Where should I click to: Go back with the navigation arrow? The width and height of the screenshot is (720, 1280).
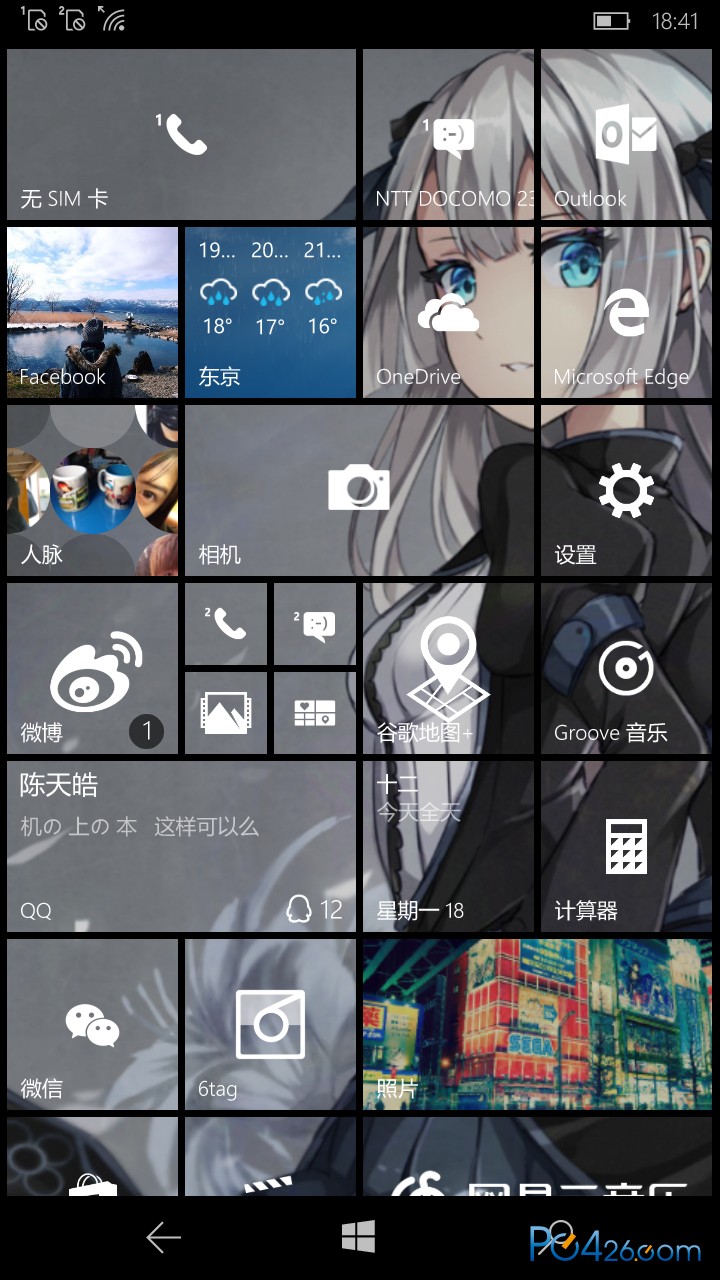click(x=163, y=1238)
